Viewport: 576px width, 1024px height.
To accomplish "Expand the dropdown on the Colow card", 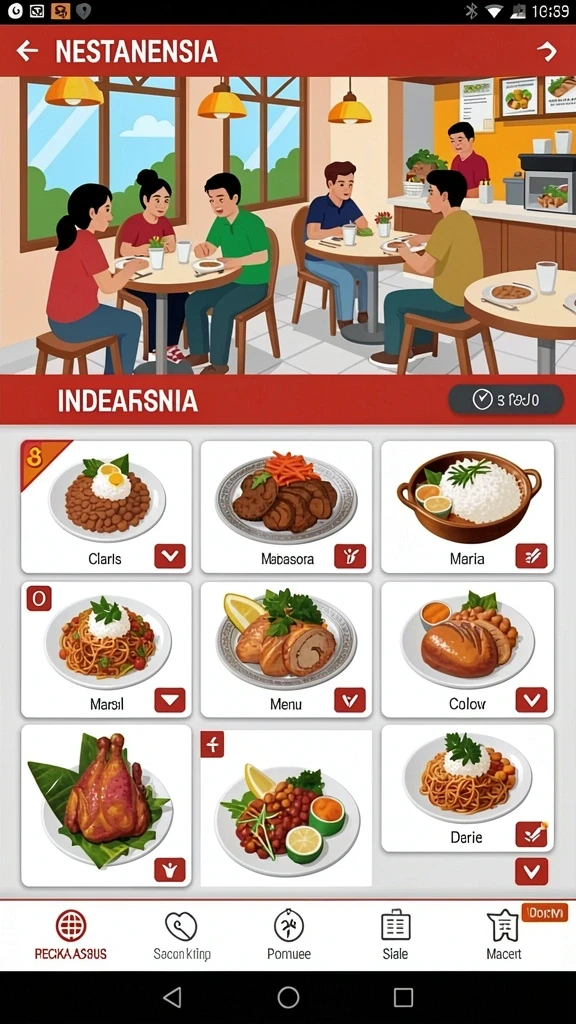I will click(531, 700).
